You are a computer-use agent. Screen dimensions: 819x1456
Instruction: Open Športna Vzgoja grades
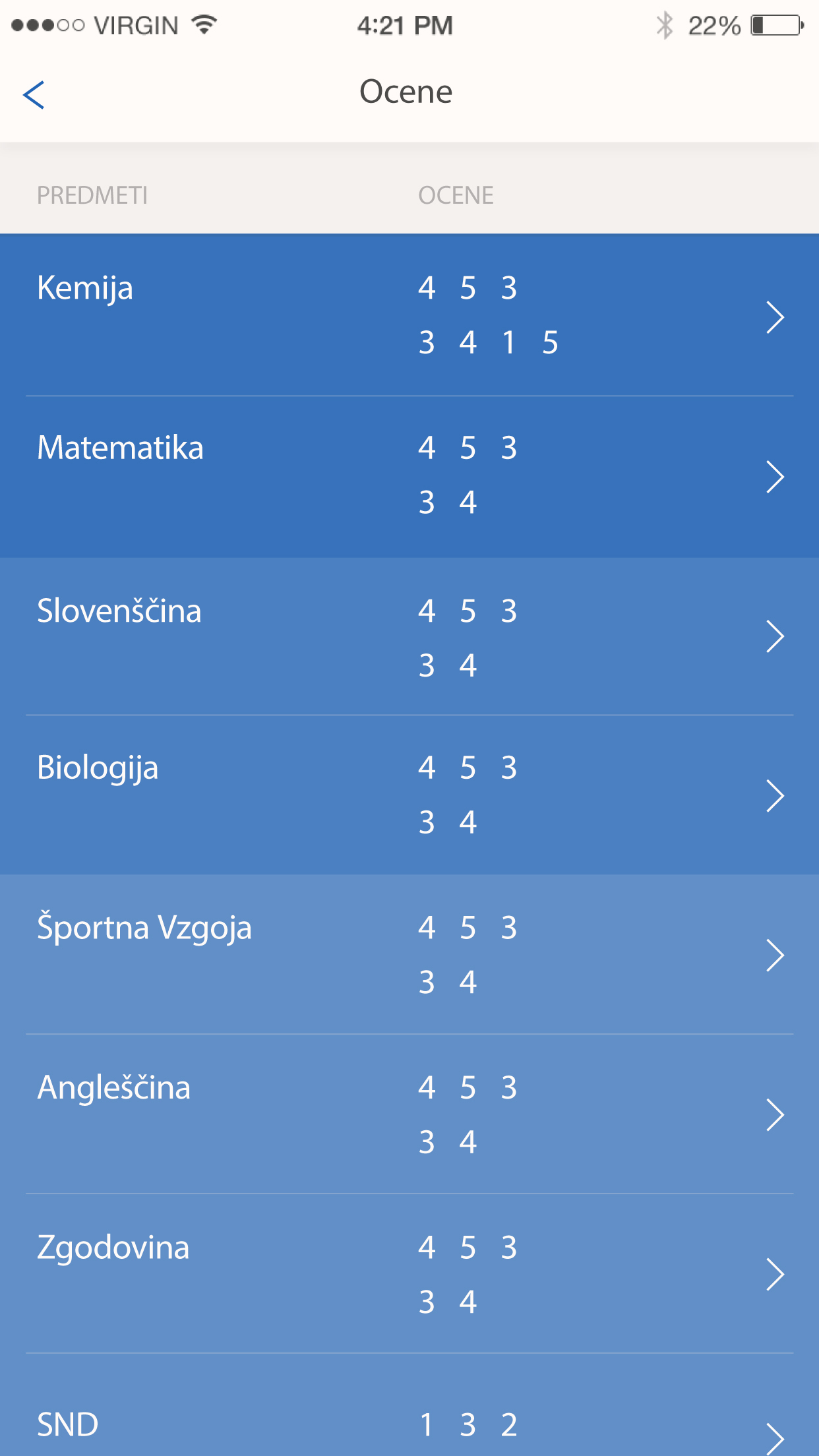pos(409,955)
